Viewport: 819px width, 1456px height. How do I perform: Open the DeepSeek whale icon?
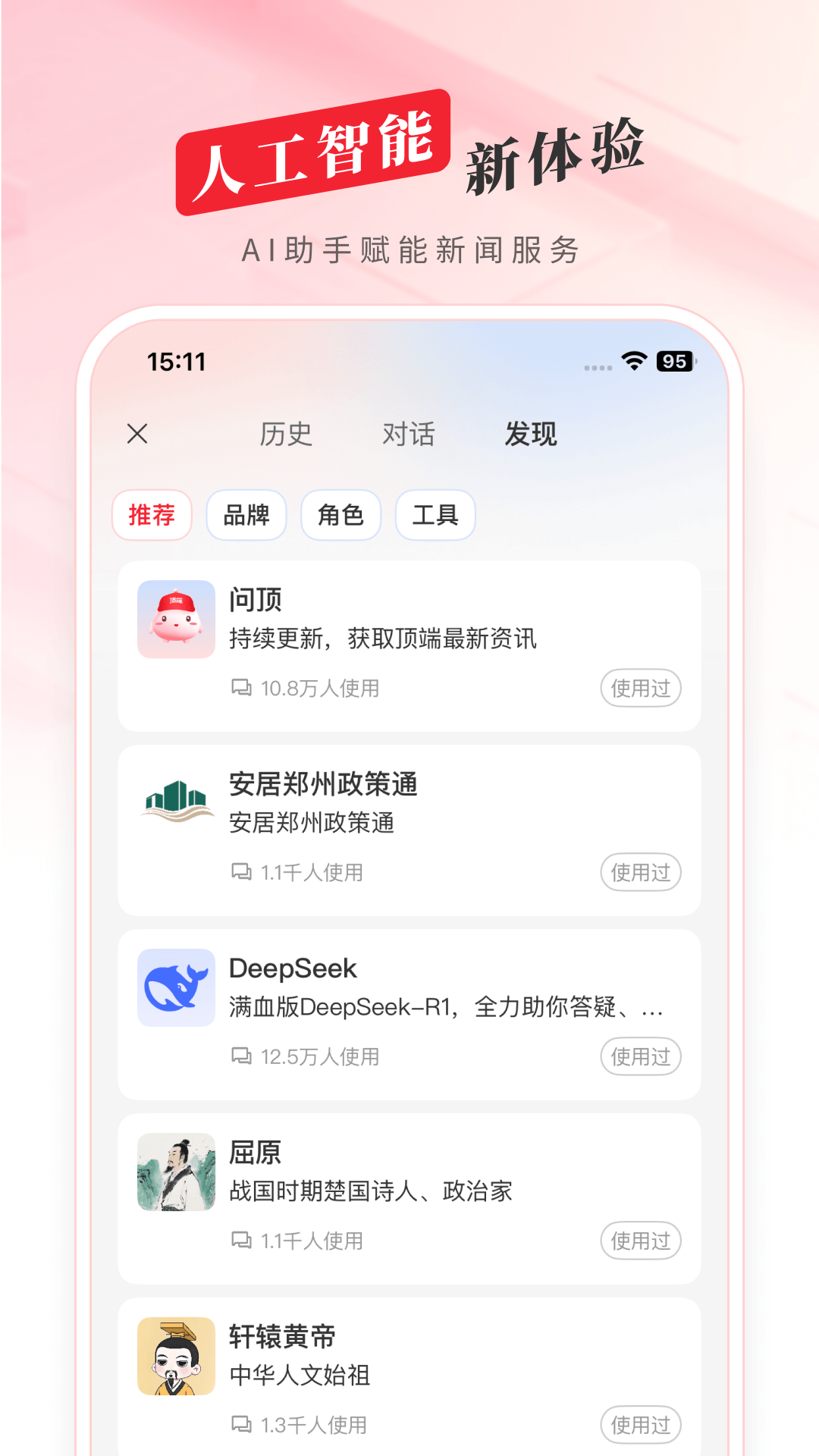tap(175, 986)
